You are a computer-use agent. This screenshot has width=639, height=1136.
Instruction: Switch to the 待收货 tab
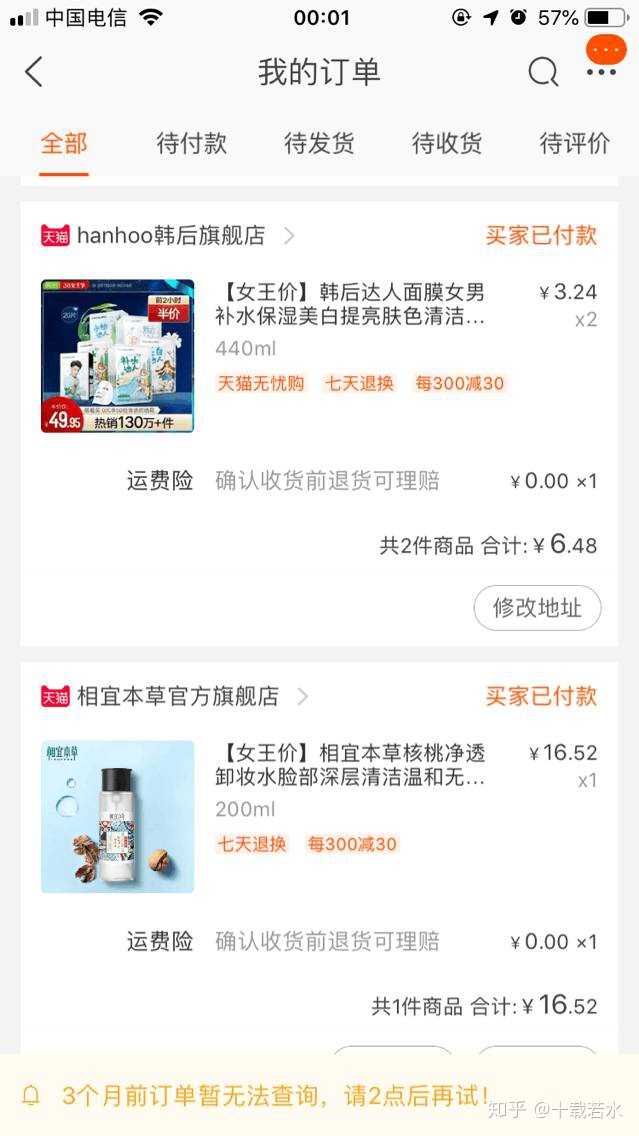tap(447, 144)
